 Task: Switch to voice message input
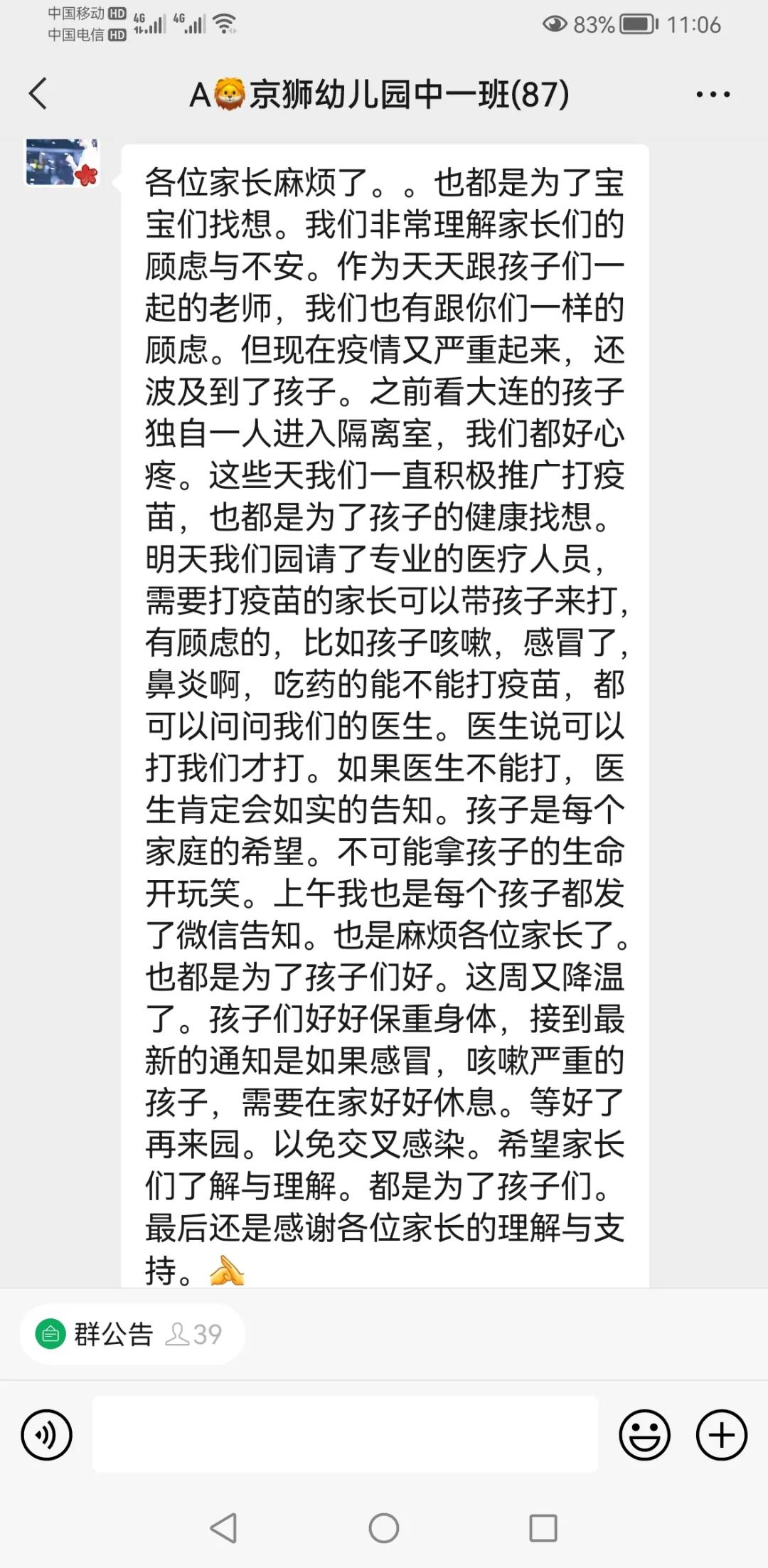click(x=47, y=1435)
